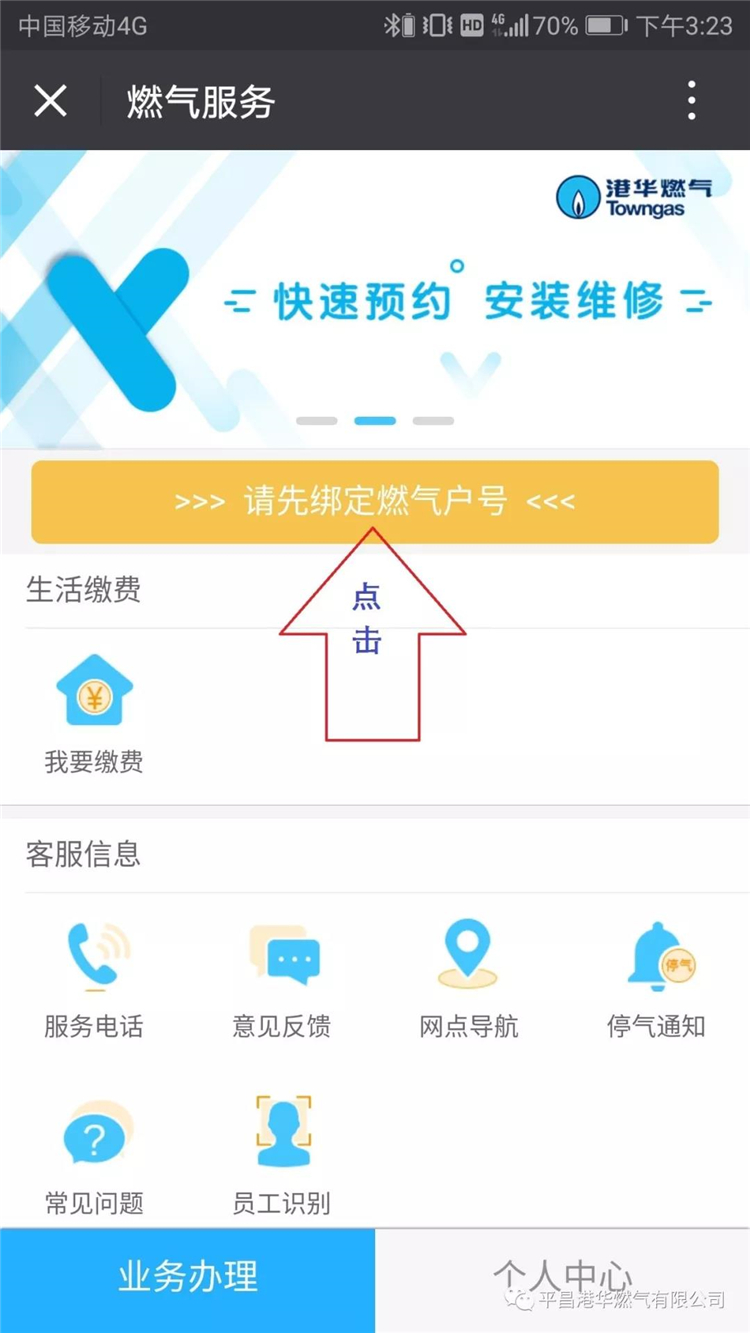Close the 燃气服务 page
The image size is (750, 1333).
50,101
